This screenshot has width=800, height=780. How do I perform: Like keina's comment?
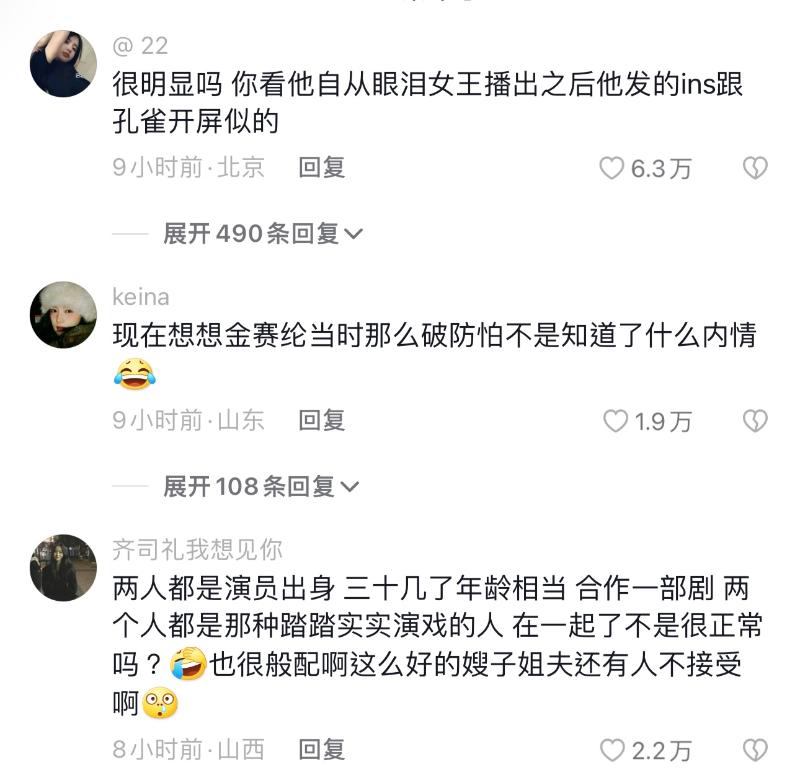tap(615, 421)
